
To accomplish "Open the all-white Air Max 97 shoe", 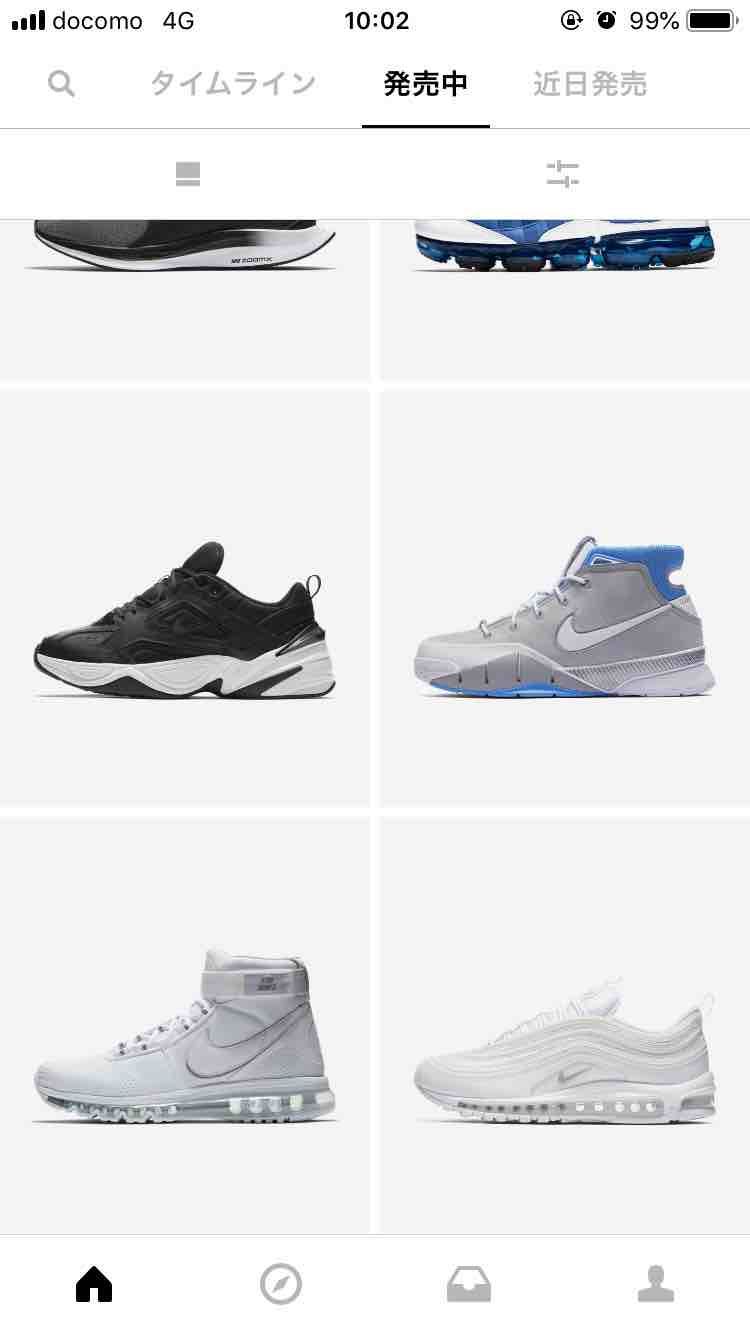I will click(564, 1050).
